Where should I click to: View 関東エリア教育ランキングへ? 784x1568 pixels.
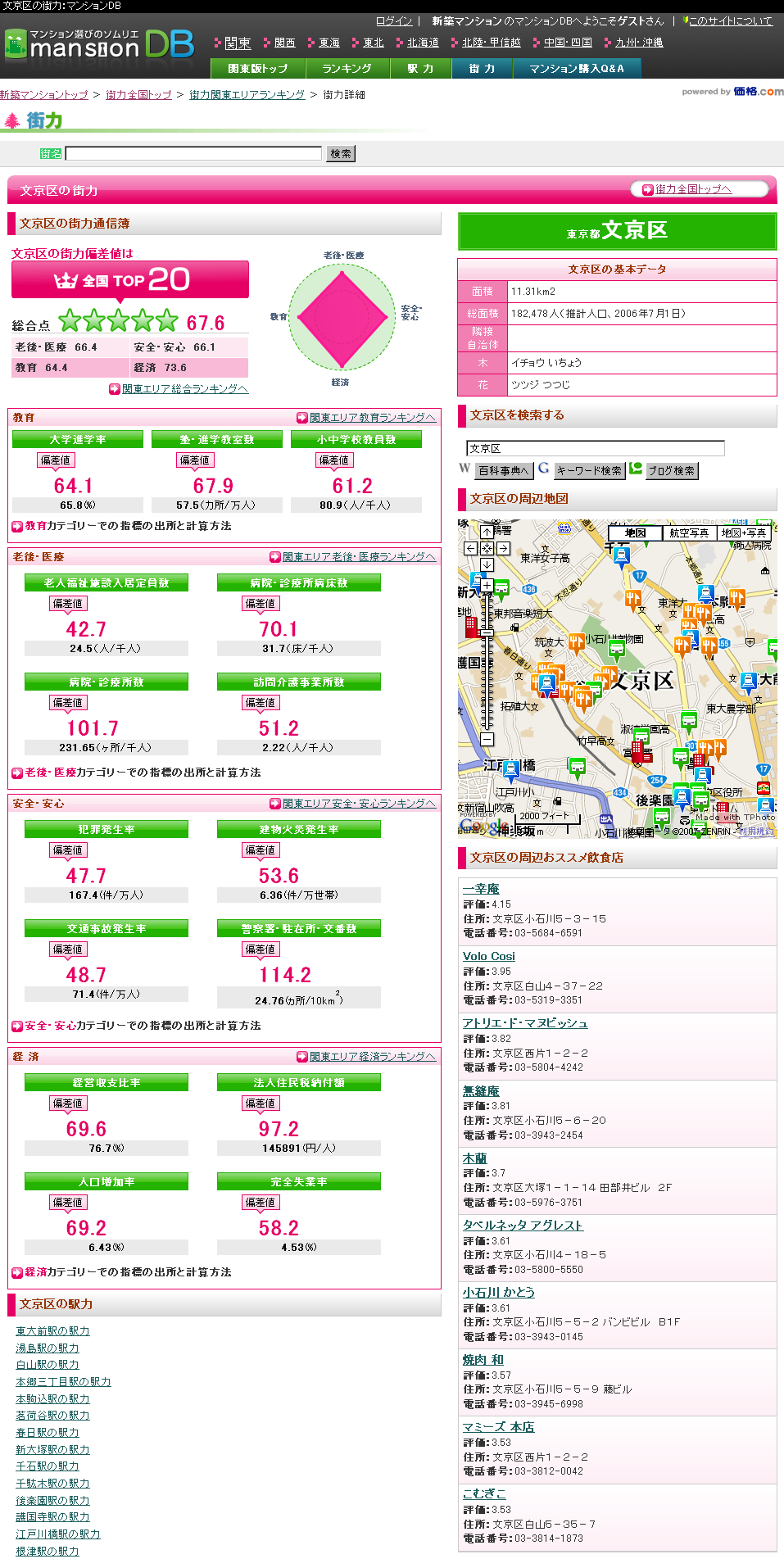pyautogui.click(x=372, y=418)
